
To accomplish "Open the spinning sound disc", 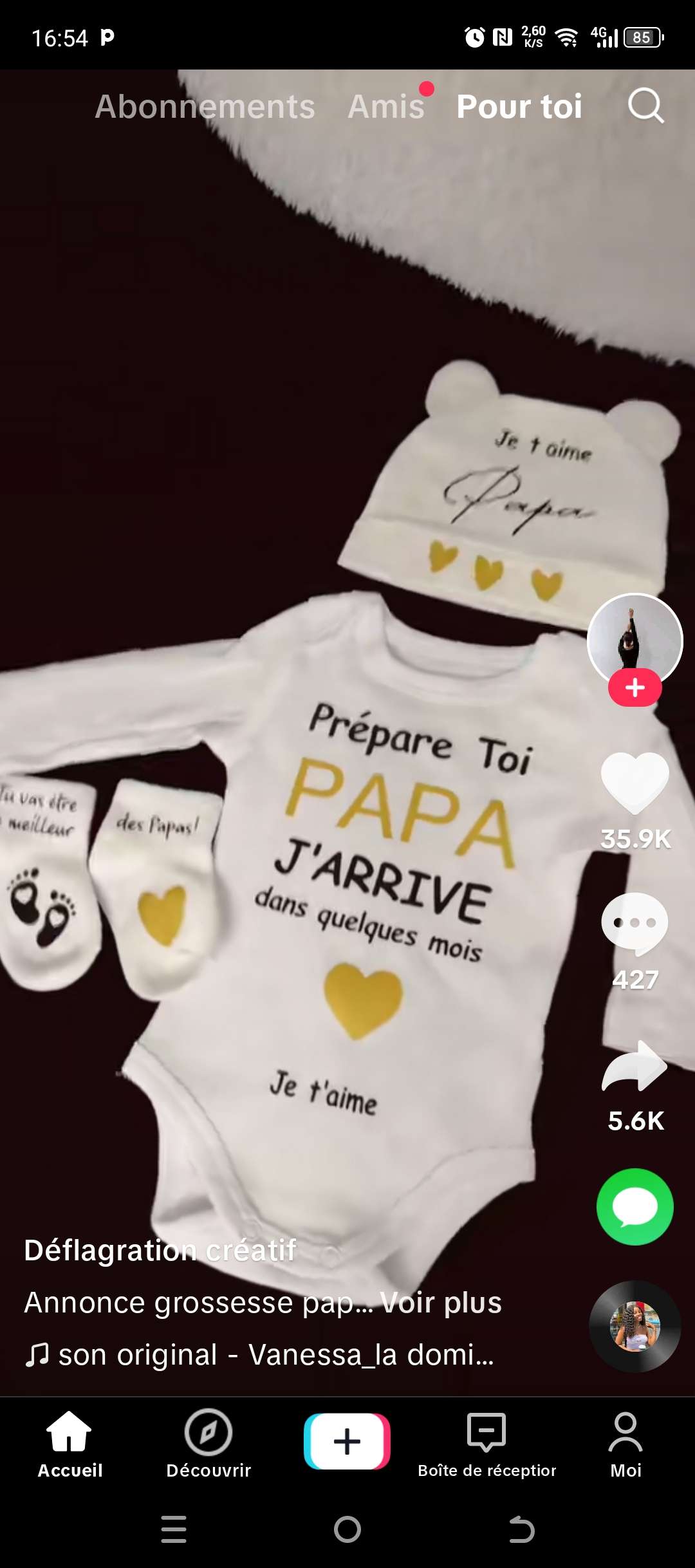I will 635,1326.
